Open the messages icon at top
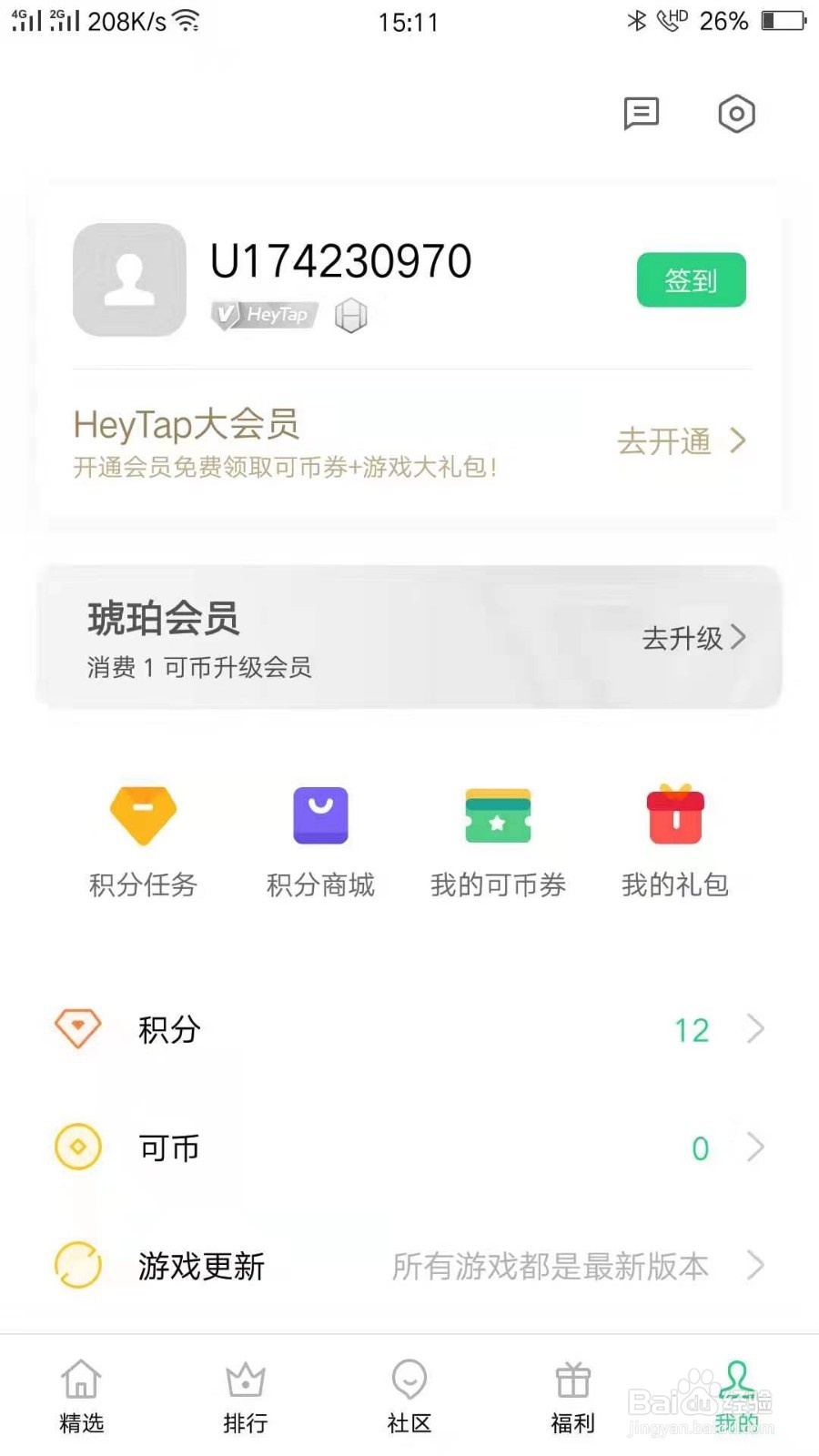The image size is (819, 1456). 642,114
